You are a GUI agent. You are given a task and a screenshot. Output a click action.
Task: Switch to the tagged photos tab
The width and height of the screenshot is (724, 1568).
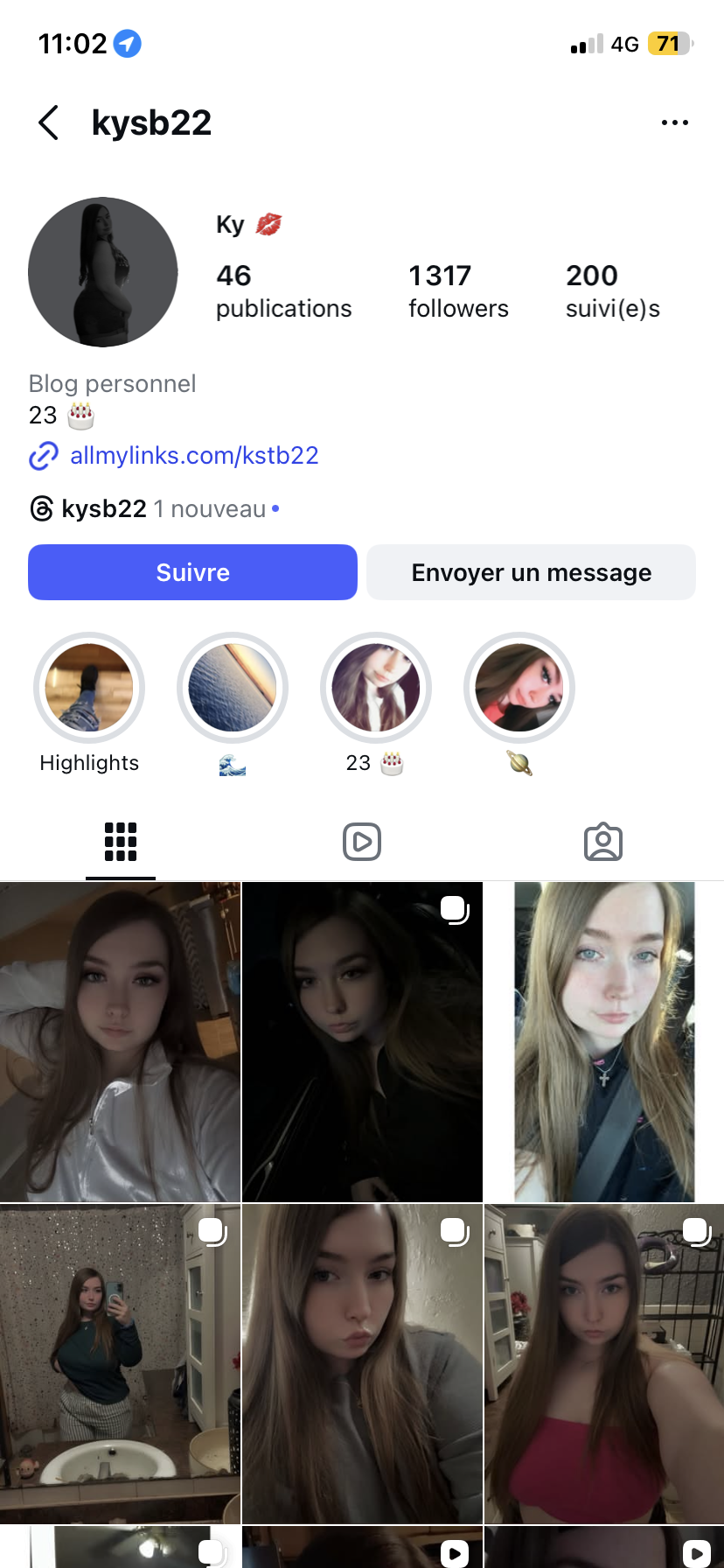(602, 842)
